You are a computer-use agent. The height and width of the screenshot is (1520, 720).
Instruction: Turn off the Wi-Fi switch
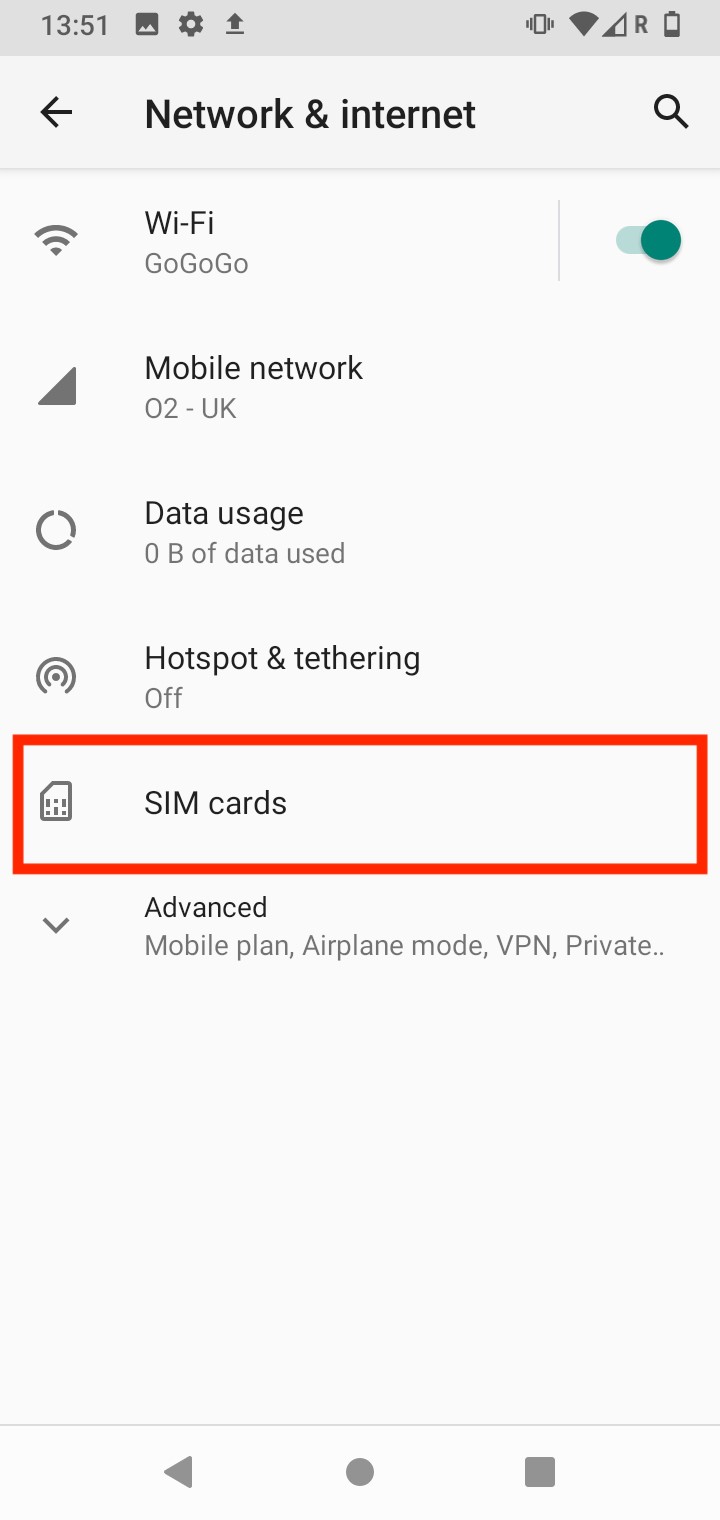pos(648,241)
